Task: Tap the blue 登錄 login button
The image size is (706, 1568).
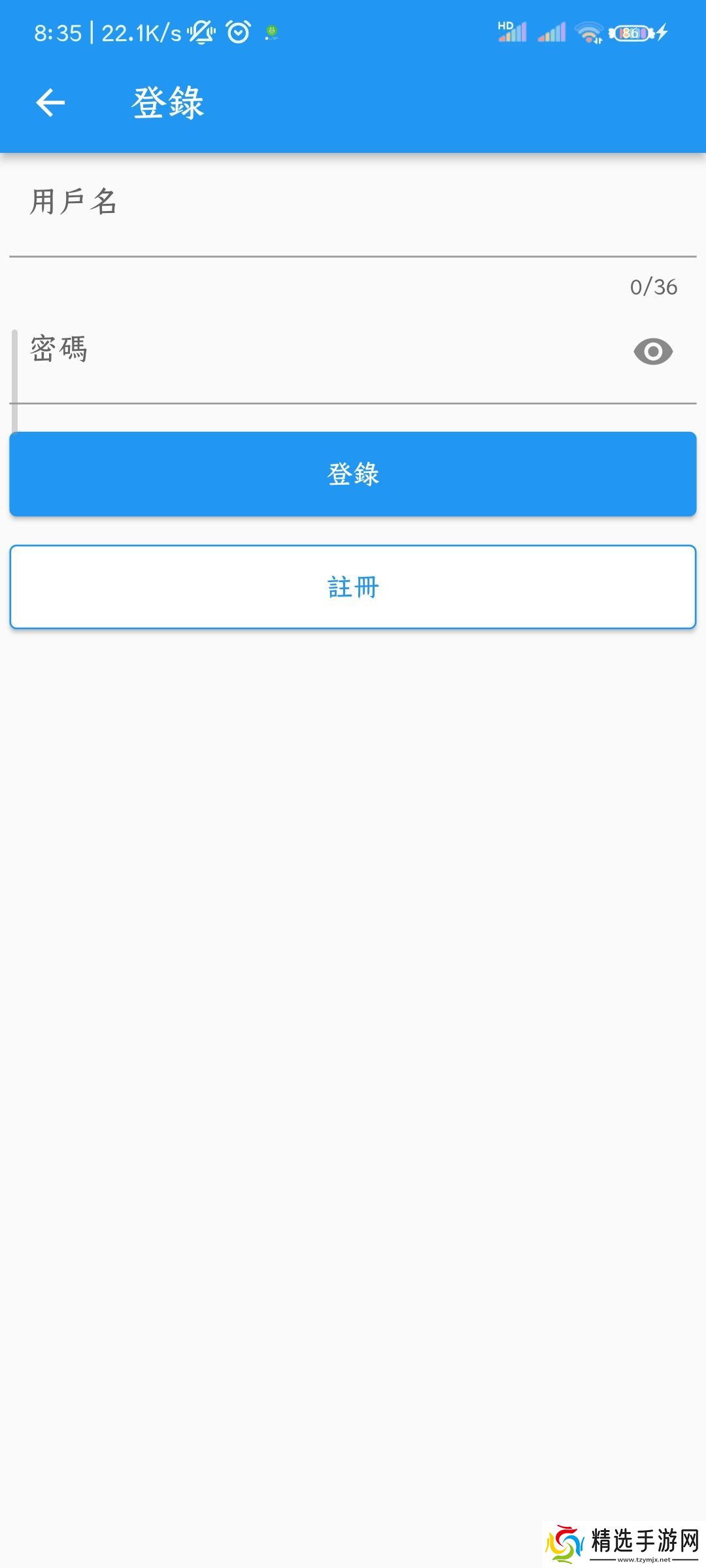Action: click(353, 474)
